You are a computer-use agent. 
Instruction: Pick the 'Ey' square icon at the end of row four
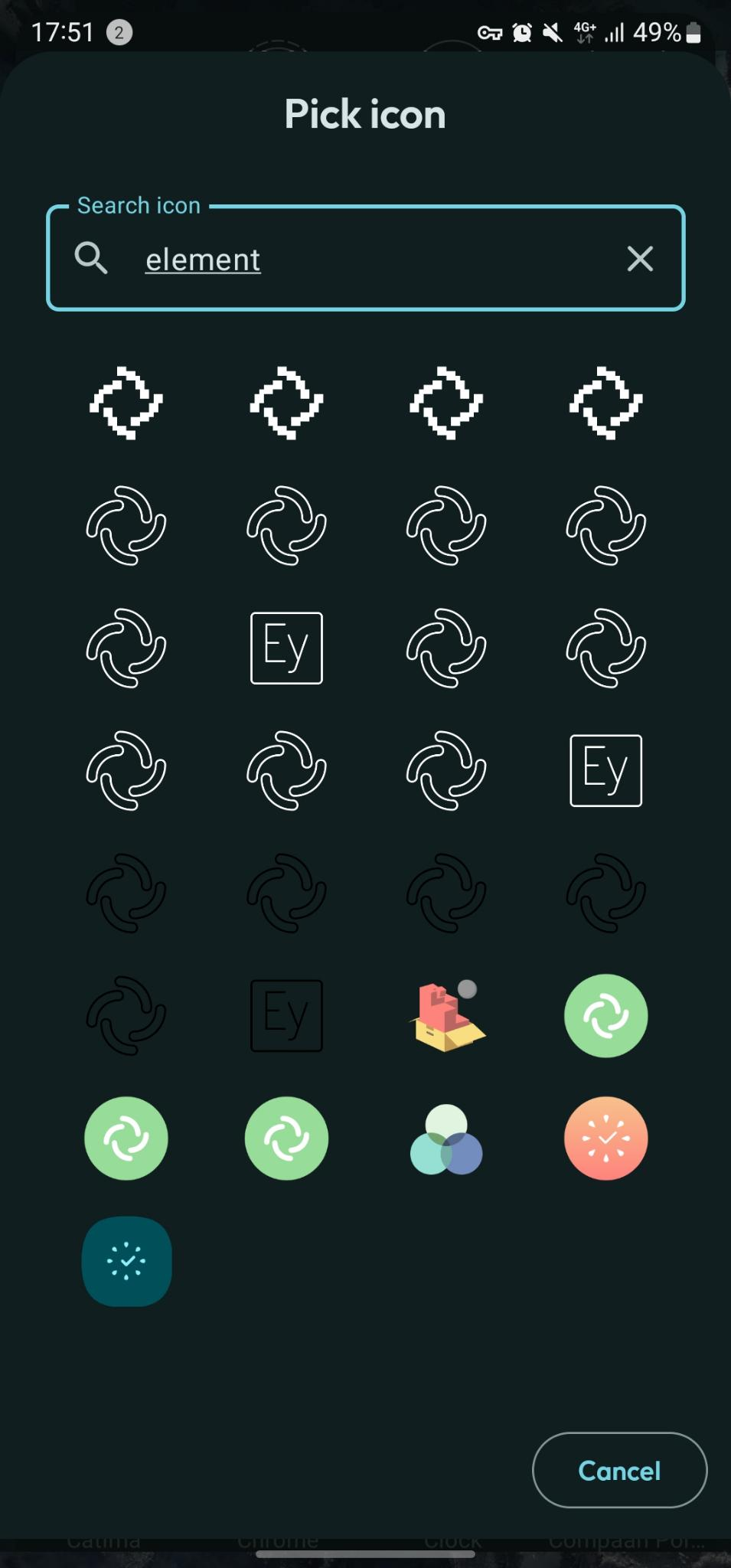[x=605, y=770]
